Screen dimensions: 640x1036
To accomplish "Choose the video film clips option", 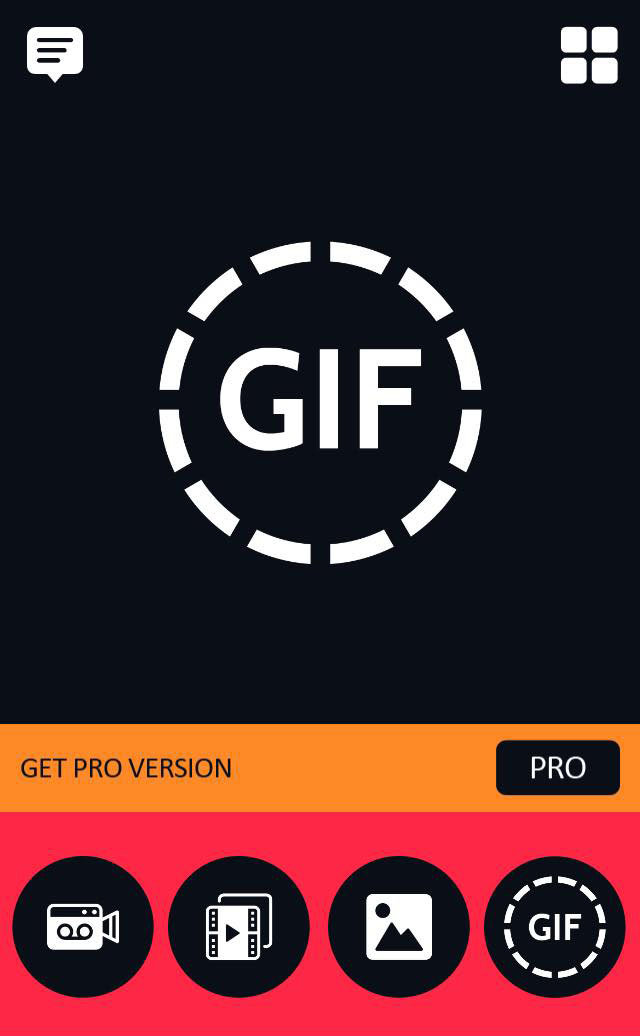I will [239, 927].
